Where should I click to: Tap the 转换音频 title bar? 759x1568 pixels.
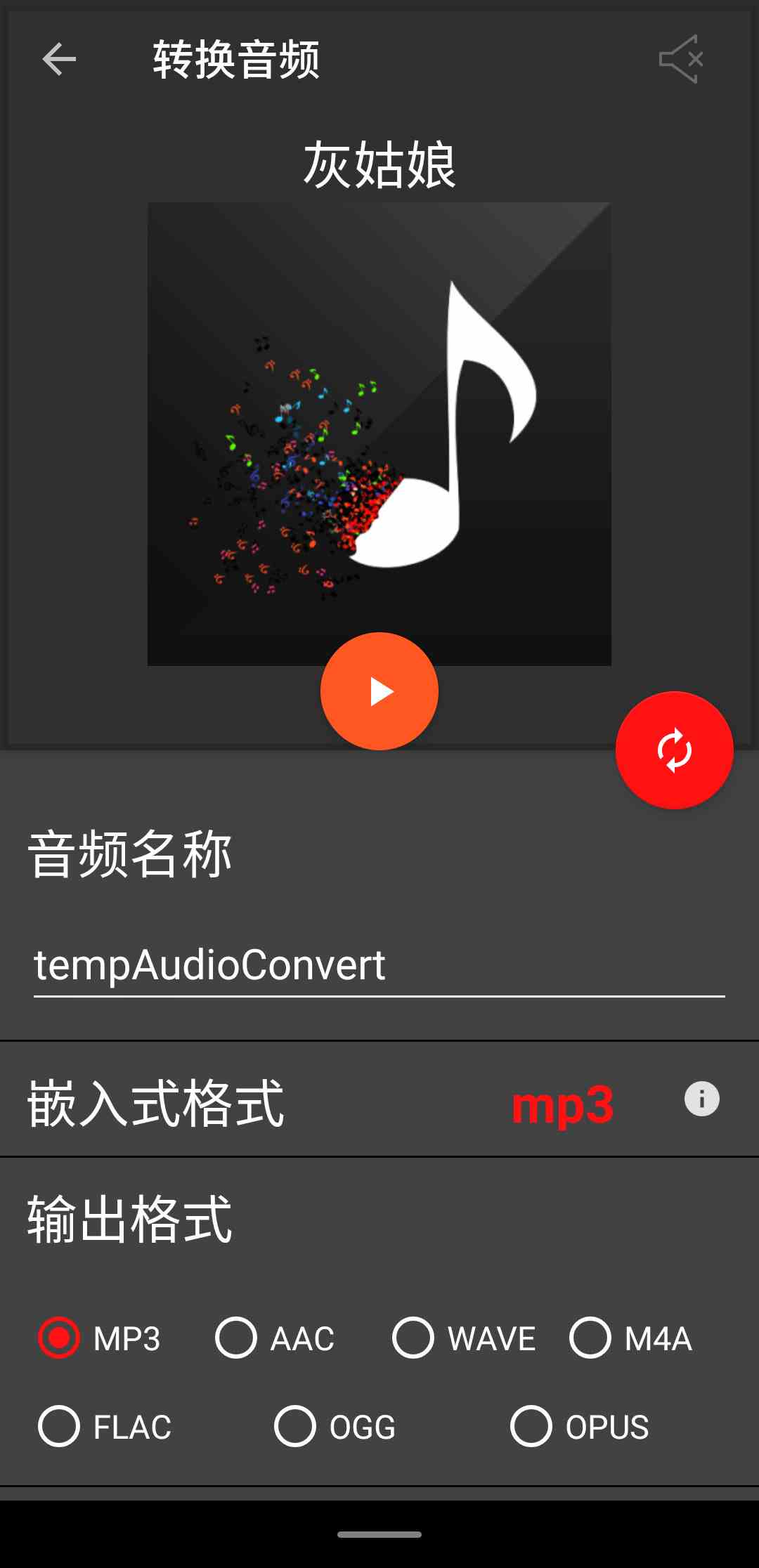tap(235, 58)
